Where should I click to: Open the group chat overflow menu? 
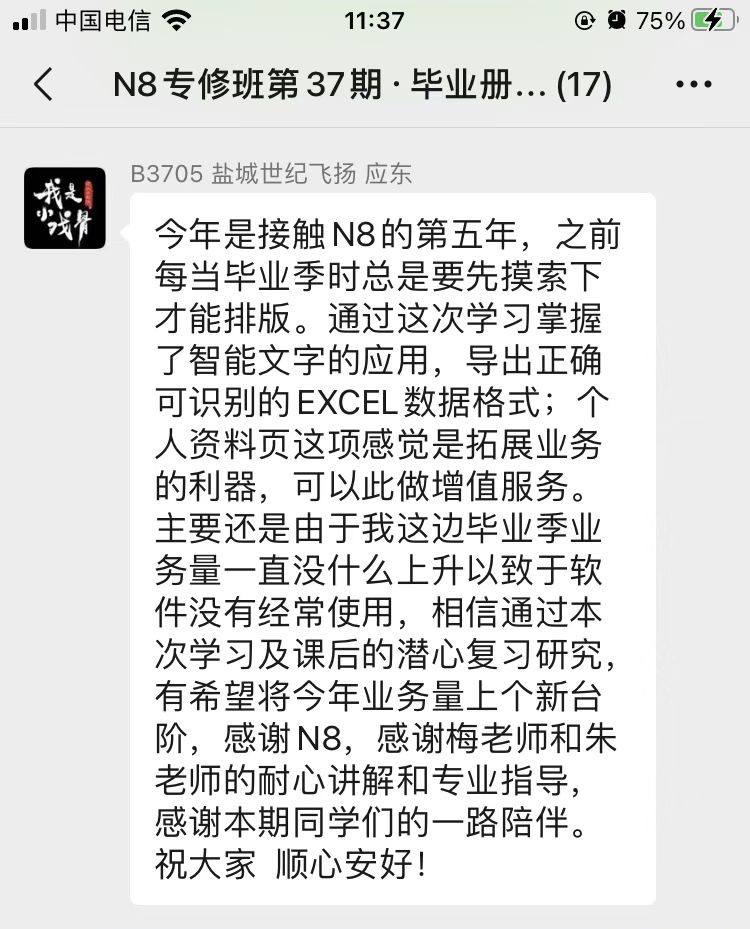click(x=693, y=85)
